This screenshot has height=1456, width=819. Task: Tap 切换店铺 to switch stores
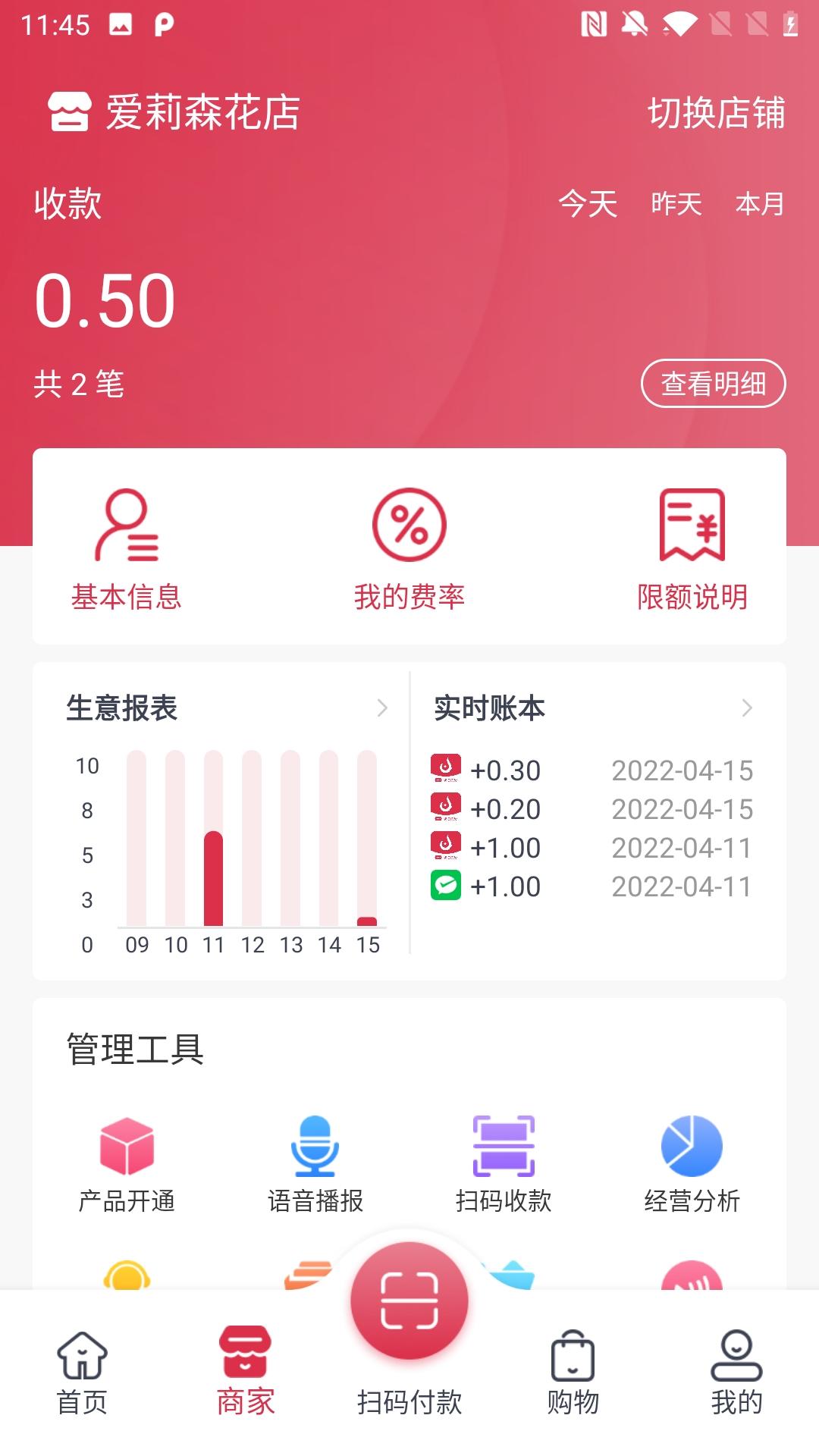(716, 114)
